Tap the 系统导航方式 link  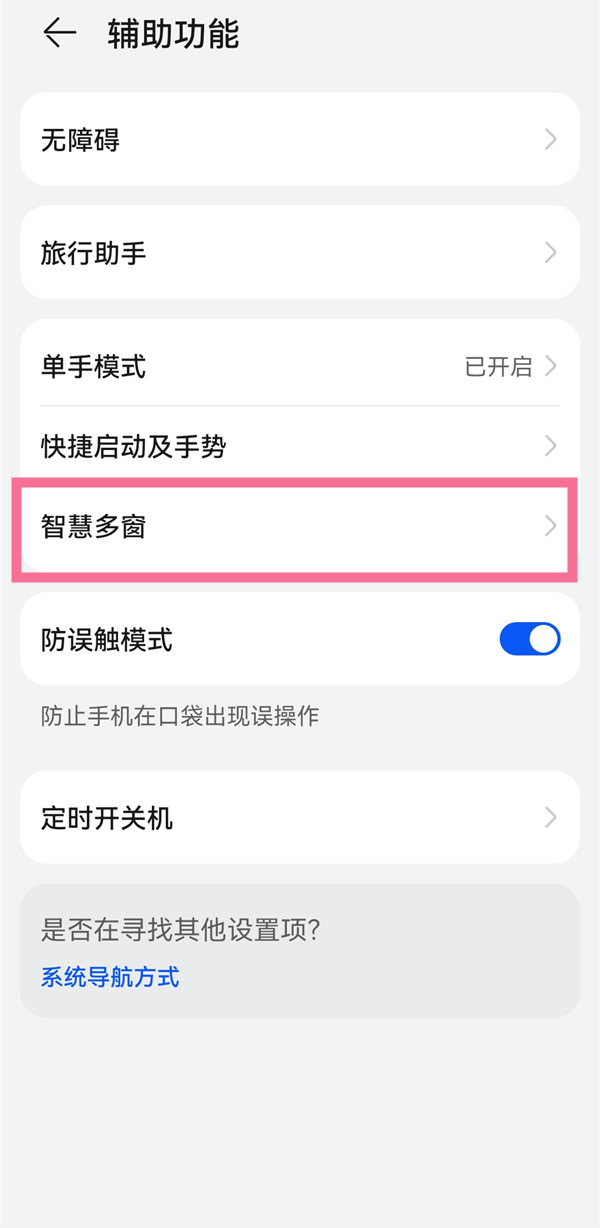110,977
